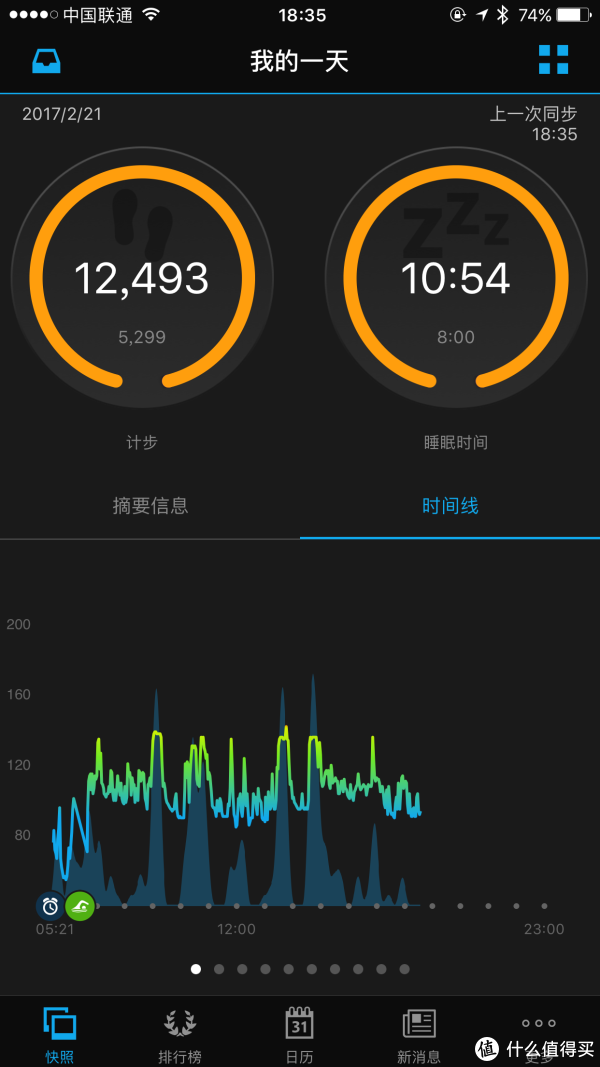The image size is (600, 1067).
Task: Open the grid view icon
Action: tap(553, 60)
